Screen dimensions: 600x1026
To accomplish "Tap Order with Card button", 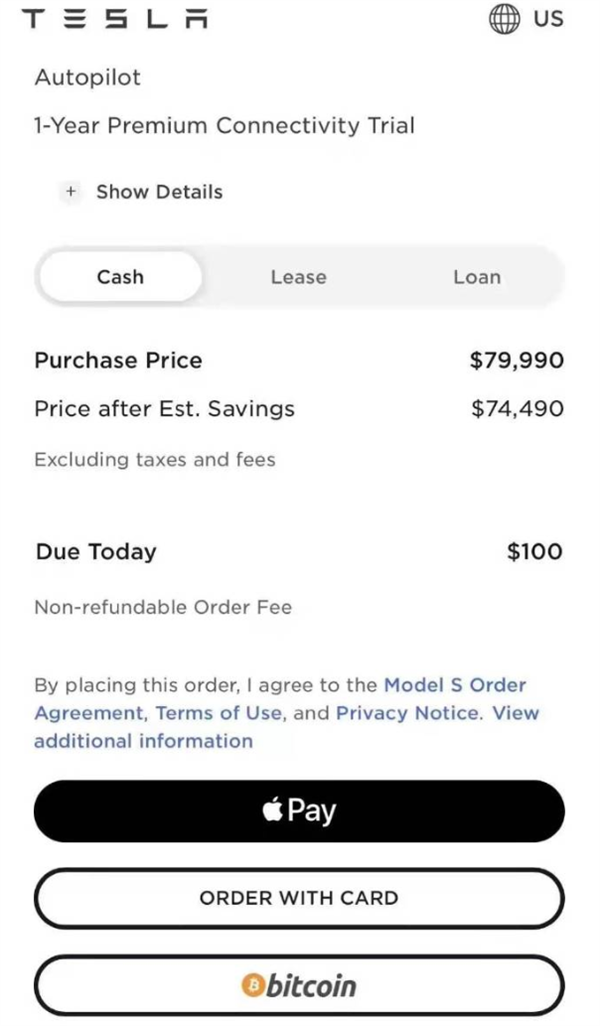I will point(299,898).
